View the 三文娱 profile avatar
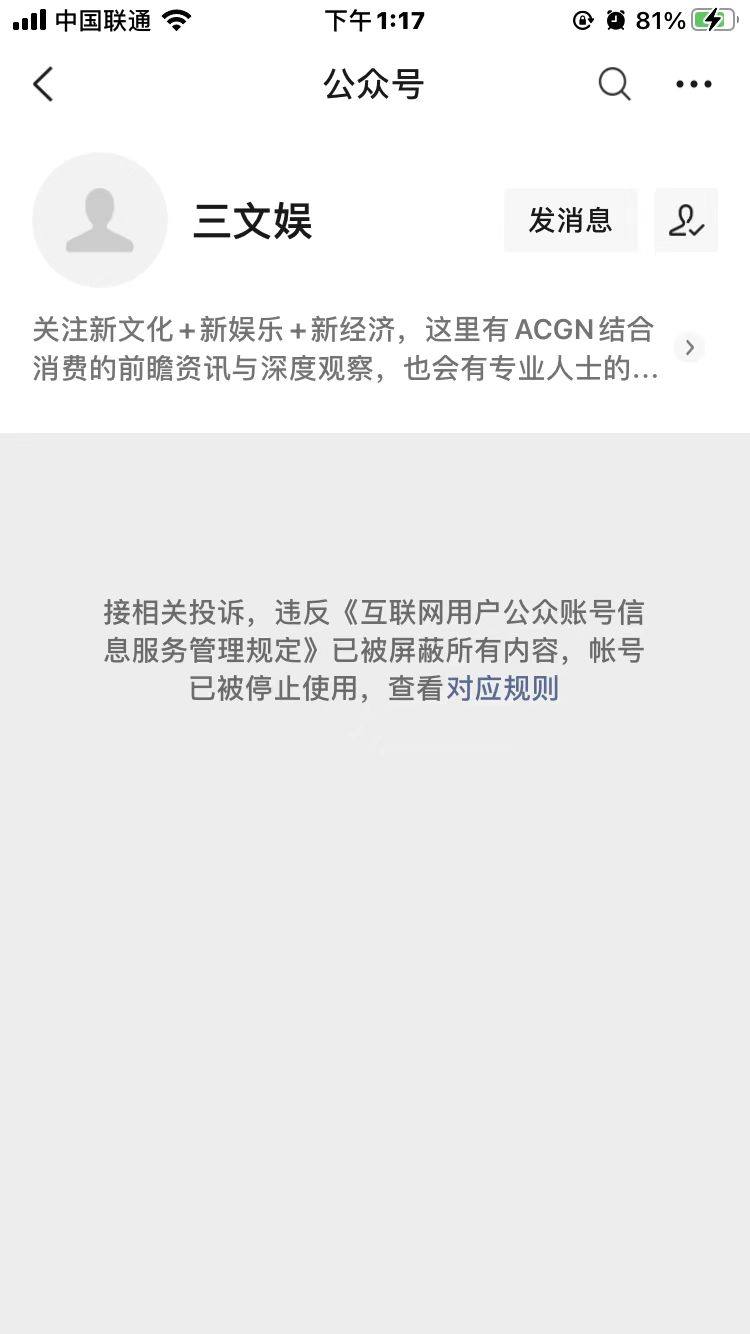 pyautogui.click(x=100, y=220)
